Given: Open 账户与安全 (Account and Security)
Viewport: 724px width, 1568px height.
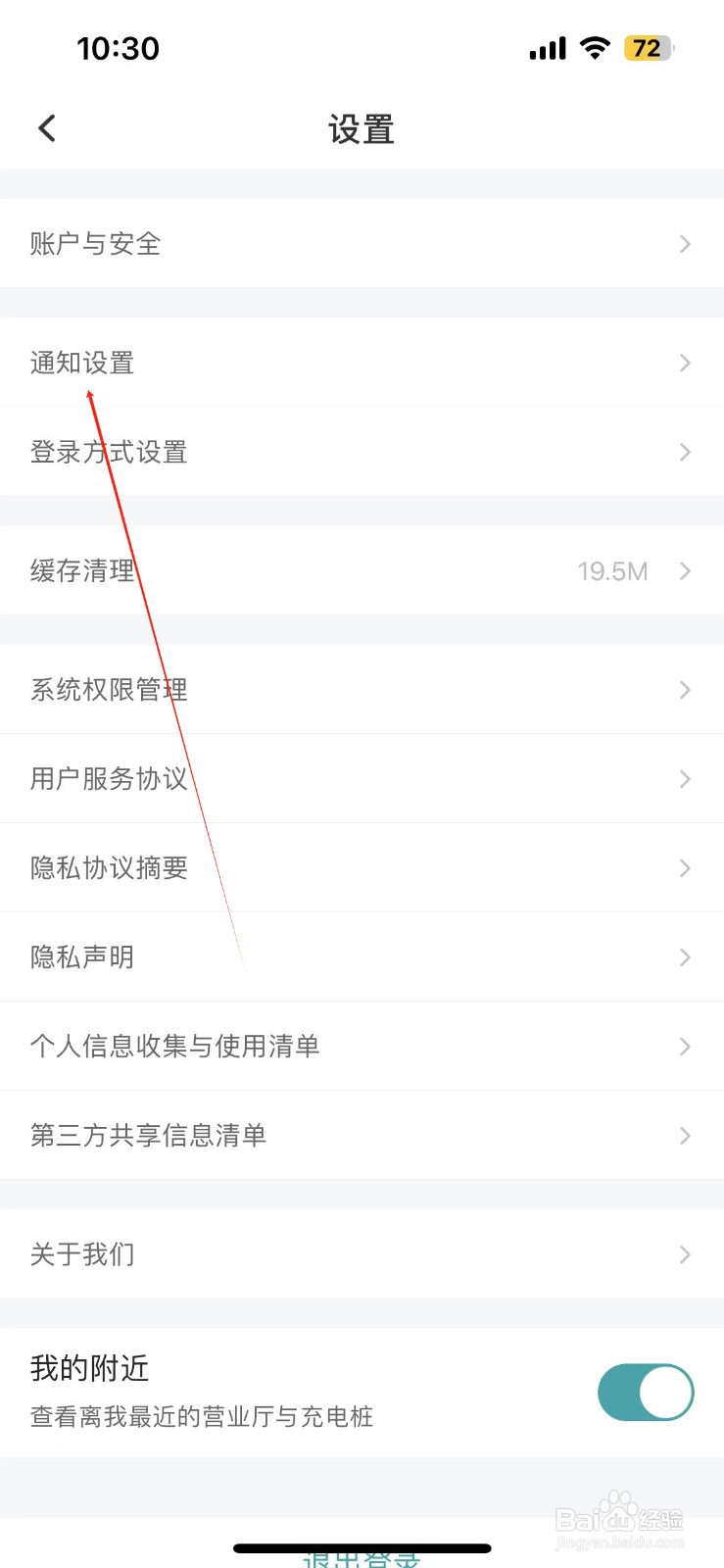Looking at the screenshot, I should [362, 244].
